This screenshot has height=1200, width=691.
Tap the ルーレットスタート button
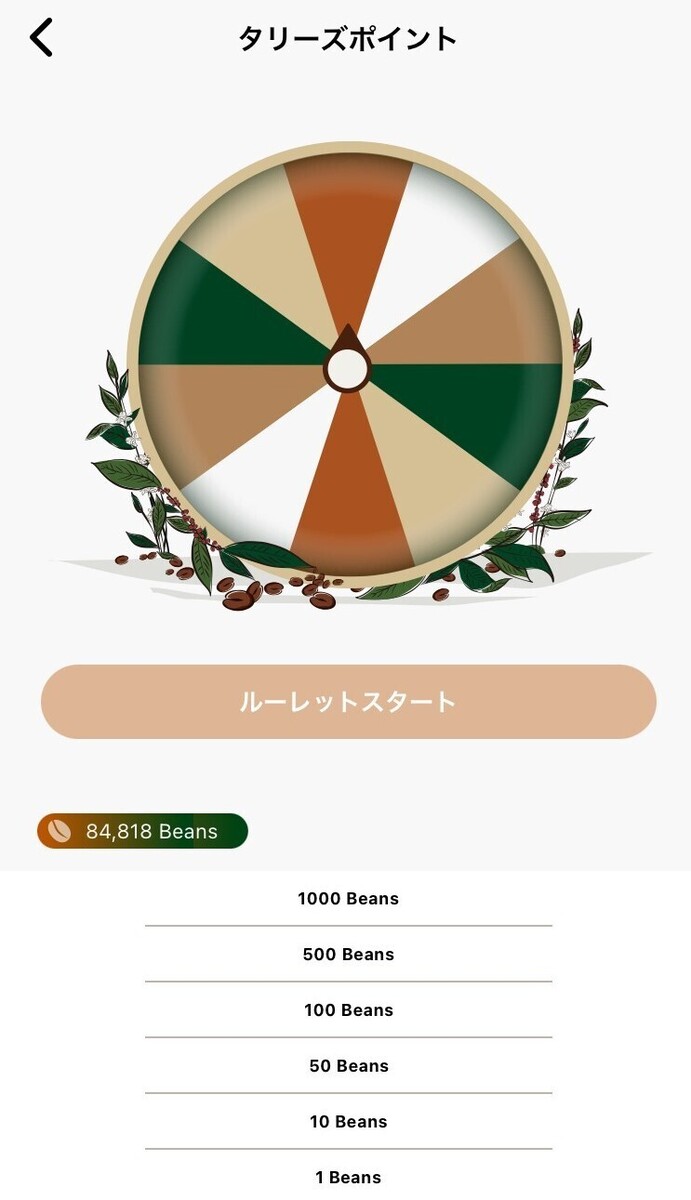click(x=348, y=702)
